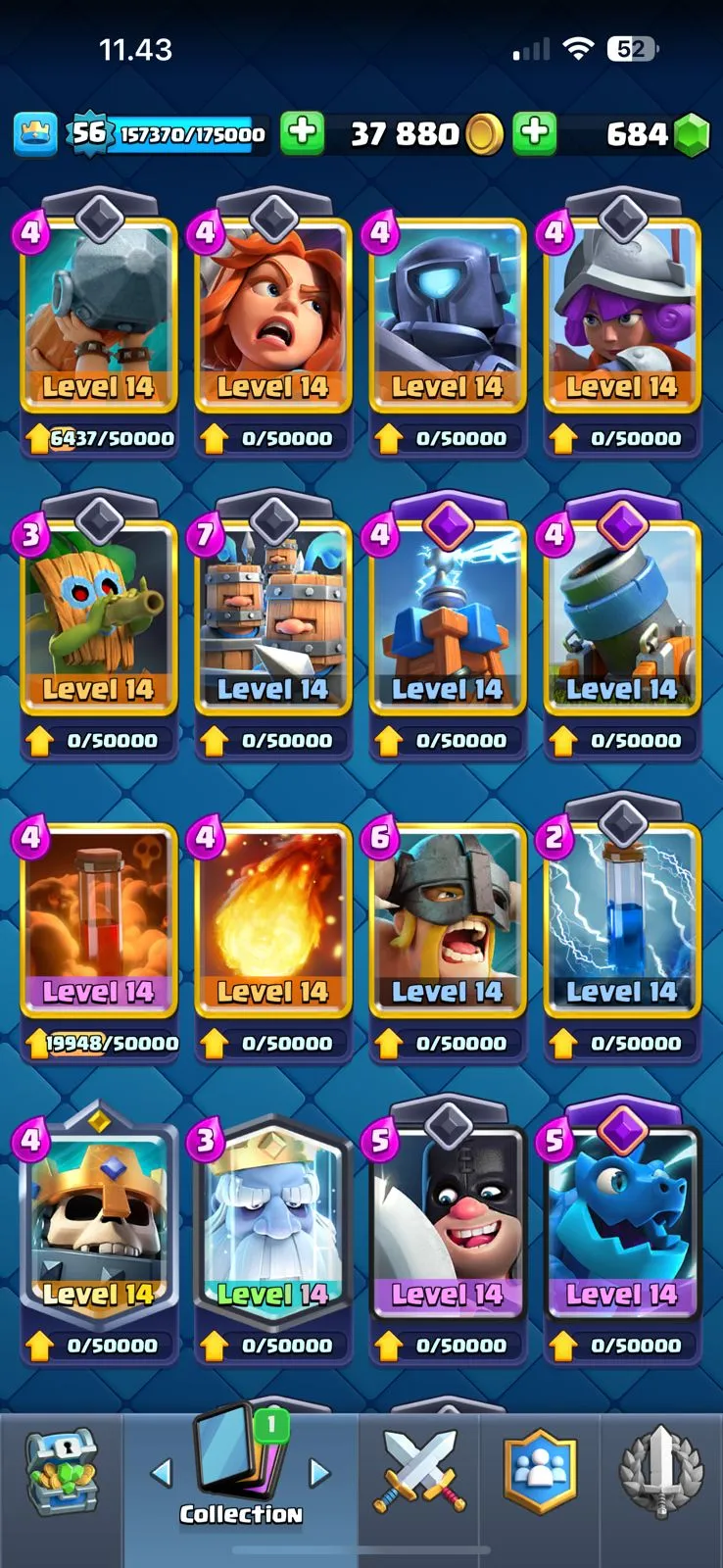Tap the plus button next to gold
Viewport: 723px width, 1568px height.
pos(303,133)
